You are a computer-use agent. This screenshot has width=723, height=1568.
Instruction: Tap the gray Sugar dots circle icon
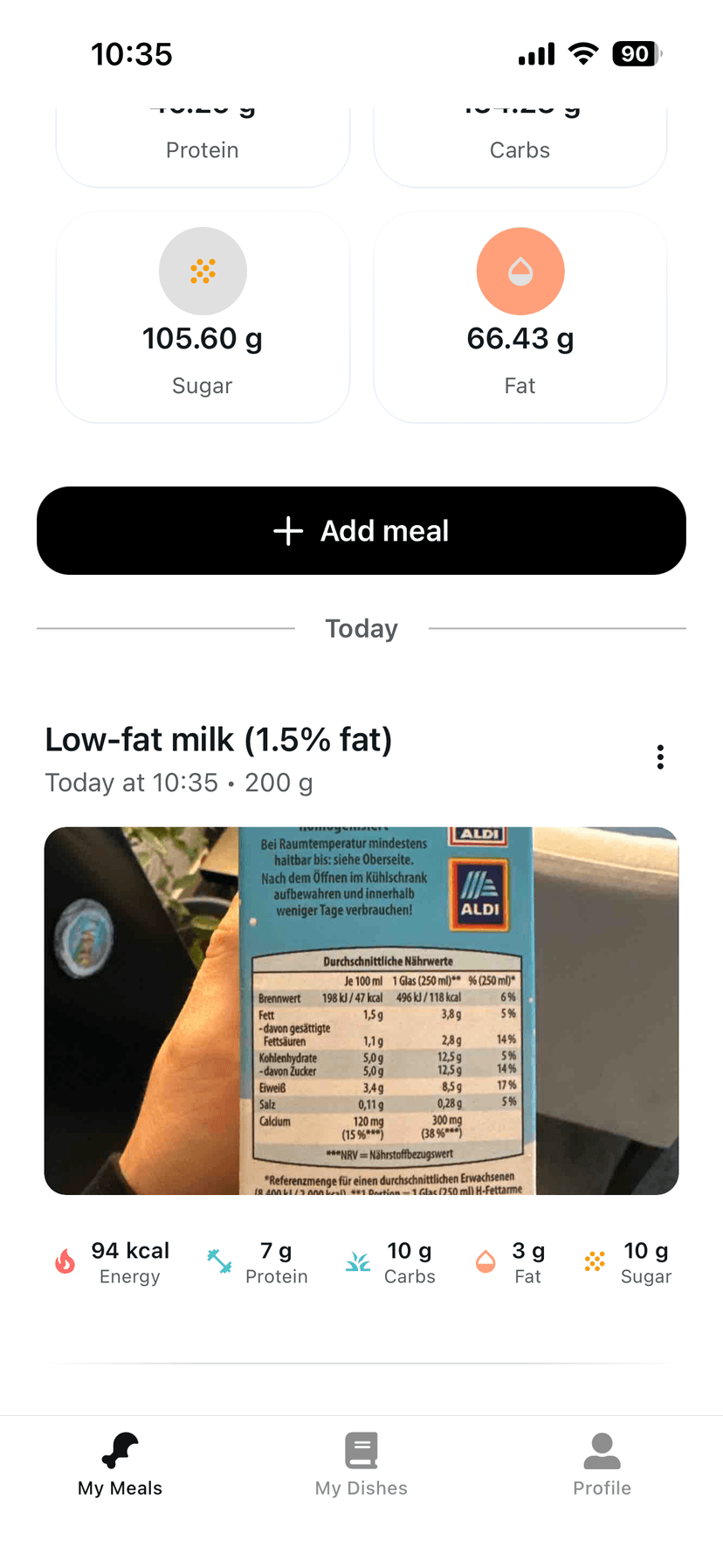click(203, 271)
